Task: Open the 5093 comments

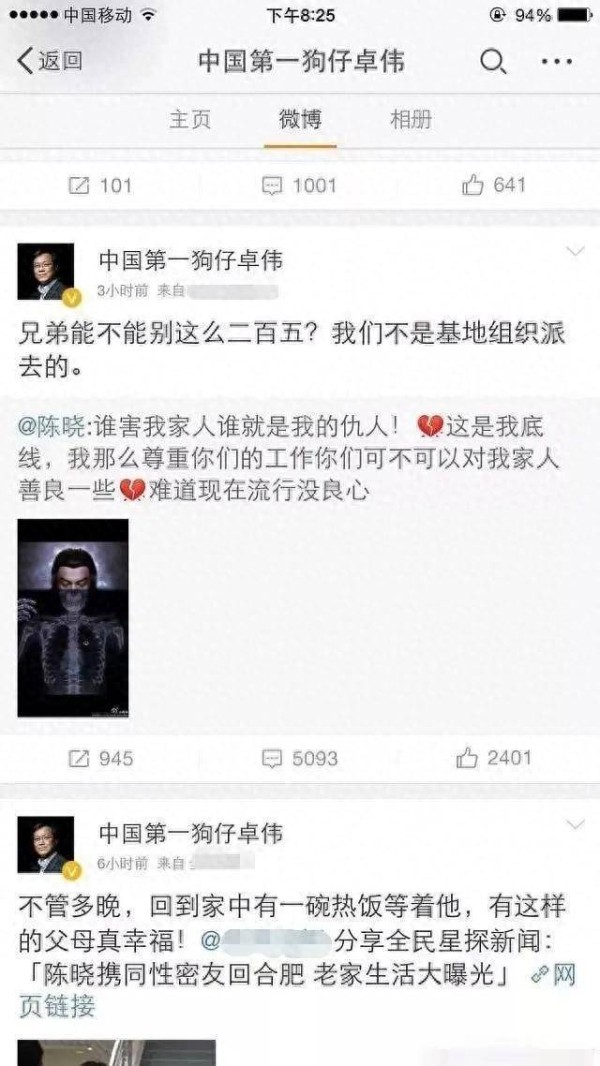Action: (300, 758)
